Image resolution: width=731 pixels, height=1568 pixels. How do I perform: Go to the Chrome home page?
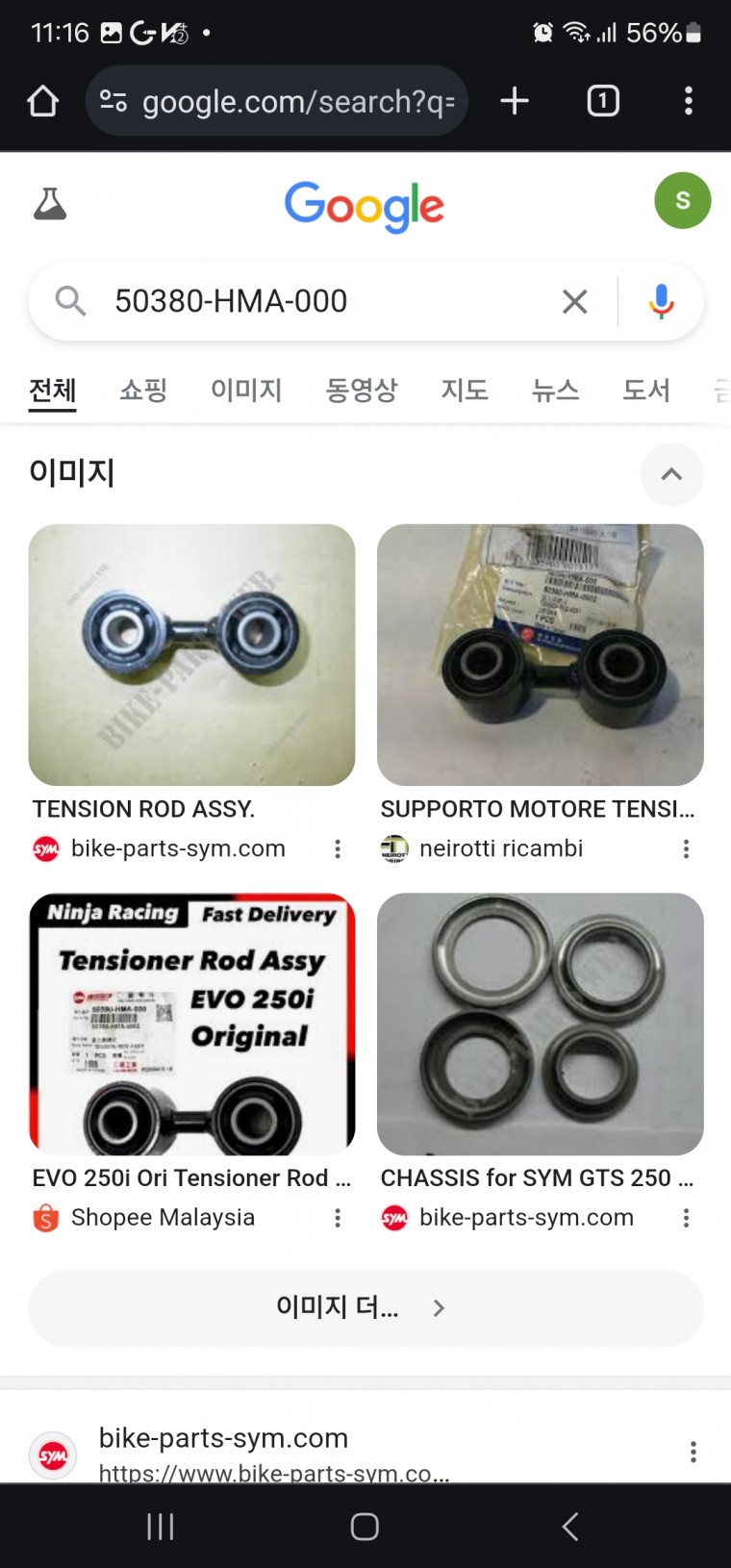click(42, 101)
